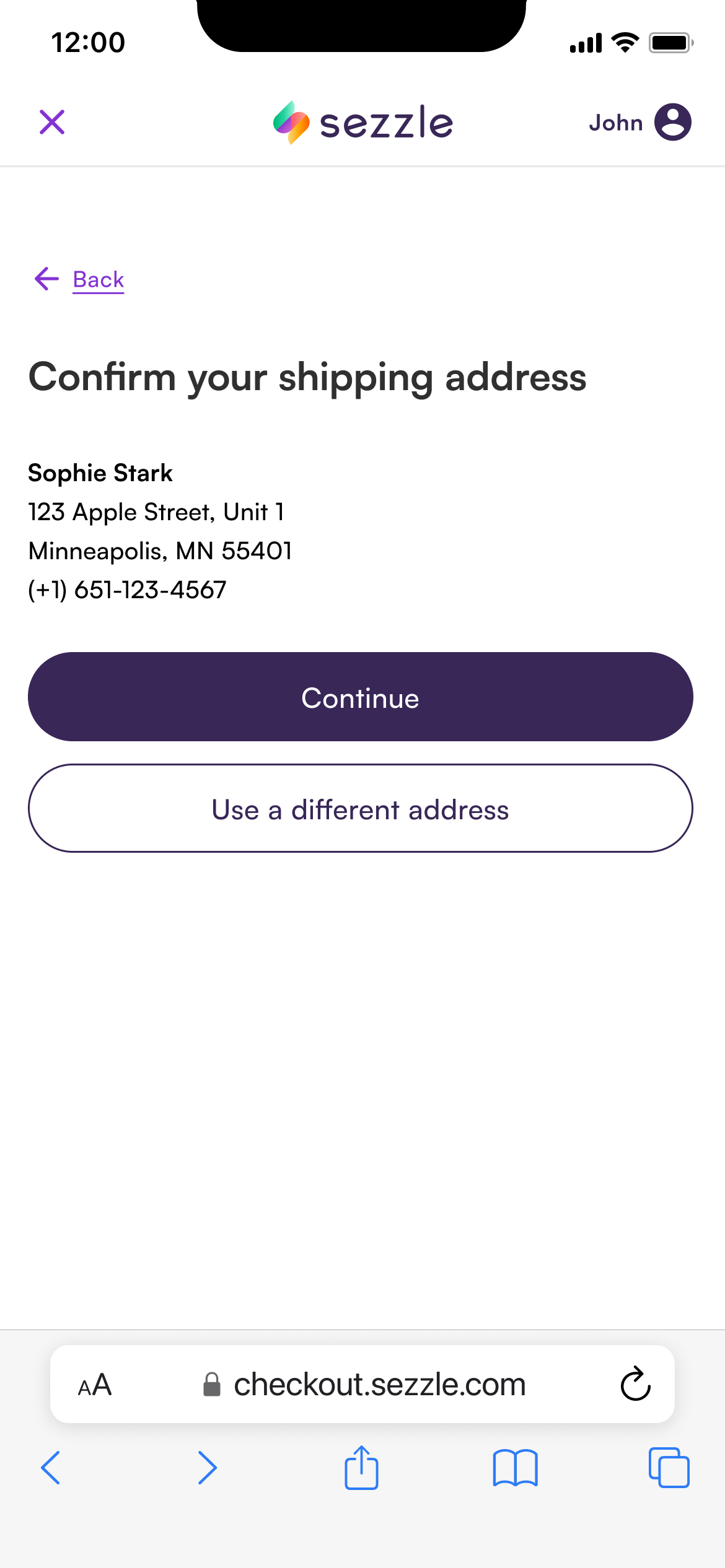Viewport: 725px width, 1568px height.
Task: Go forward in Safari history
Action: click(x=207, y=1468)
